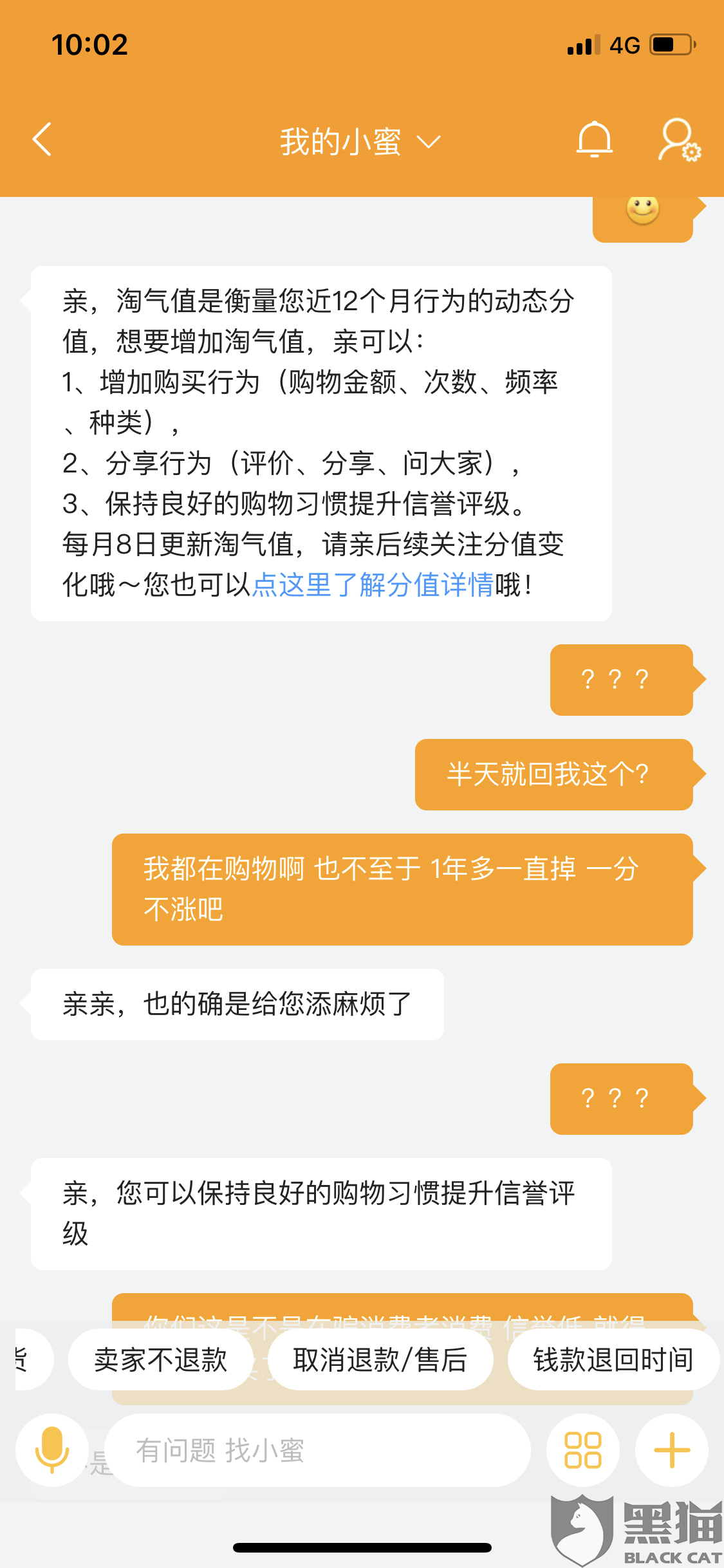
Task: Open the profile settings icon
Action: pos(680,139)
